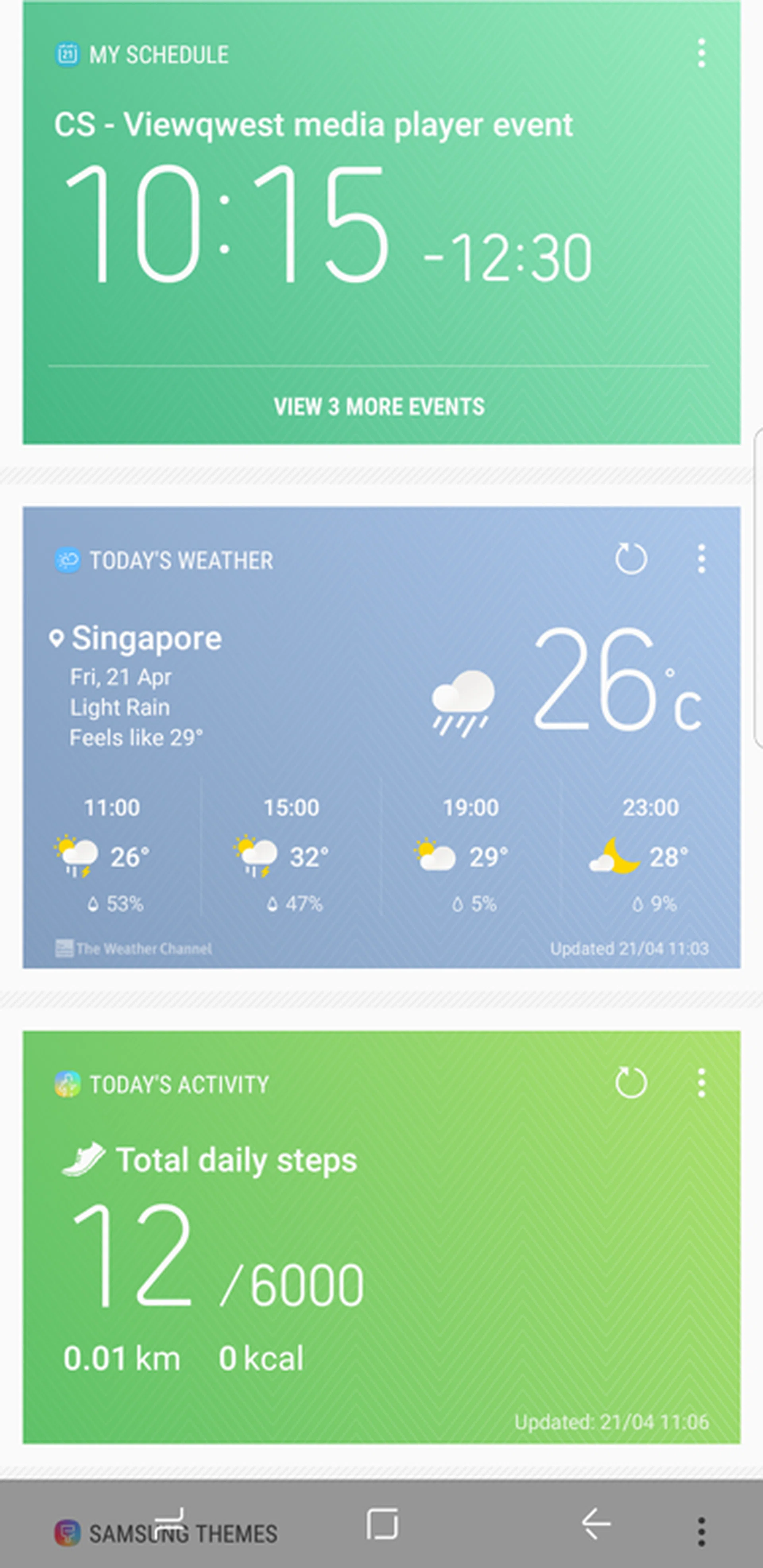The height and width of the screenshot is (1568, 763).
Task: Open Today's Activity overflow menu
Action: 701,1083
